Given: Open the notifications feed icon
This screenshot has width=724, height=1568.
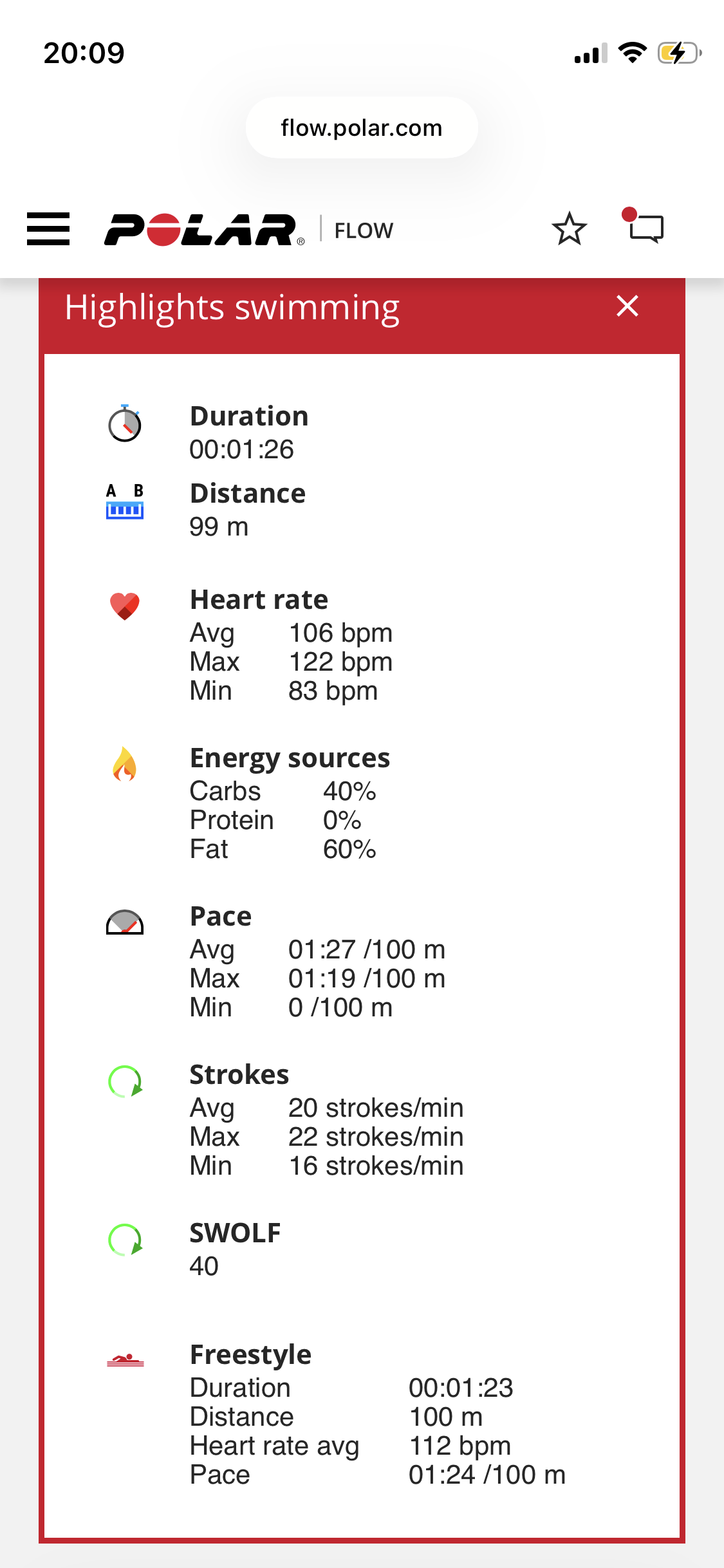Looking at the screenshot, I should (645, 227).
